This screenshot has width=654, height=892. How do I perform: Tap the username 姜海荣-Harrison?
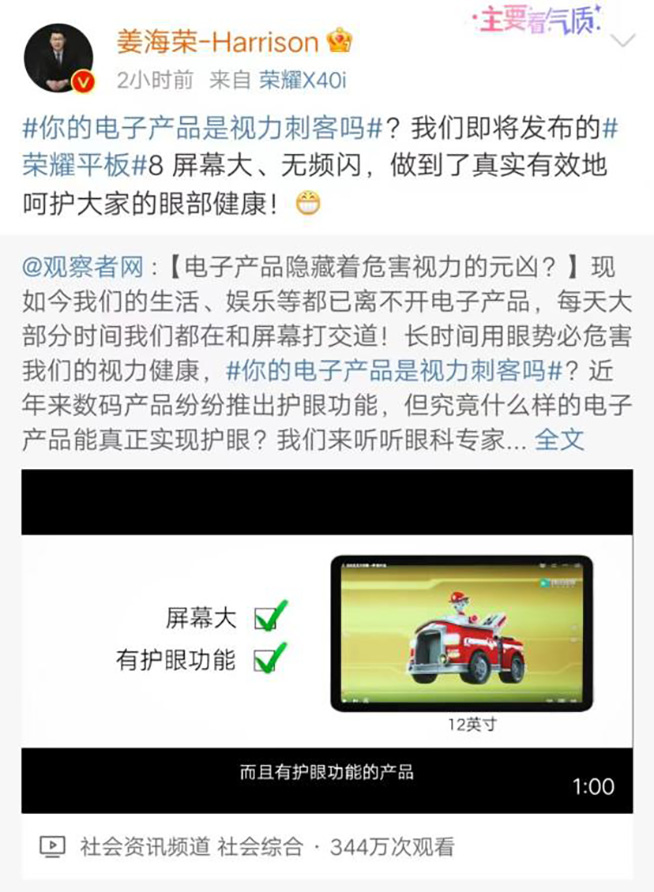(x=217, y=42)
